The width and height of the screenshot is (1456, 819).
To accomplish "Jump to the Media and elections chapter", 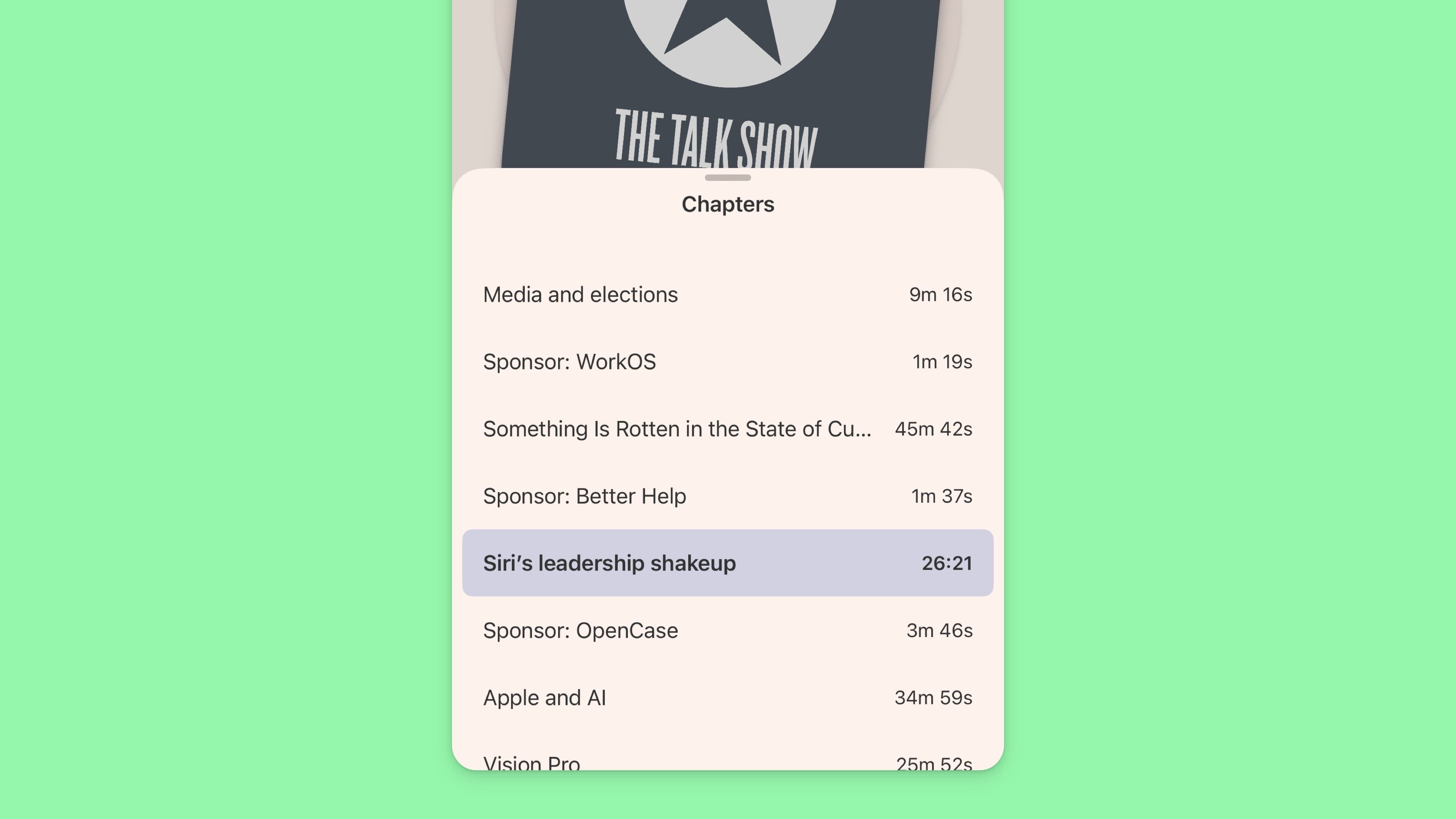I will coord(728,295).
